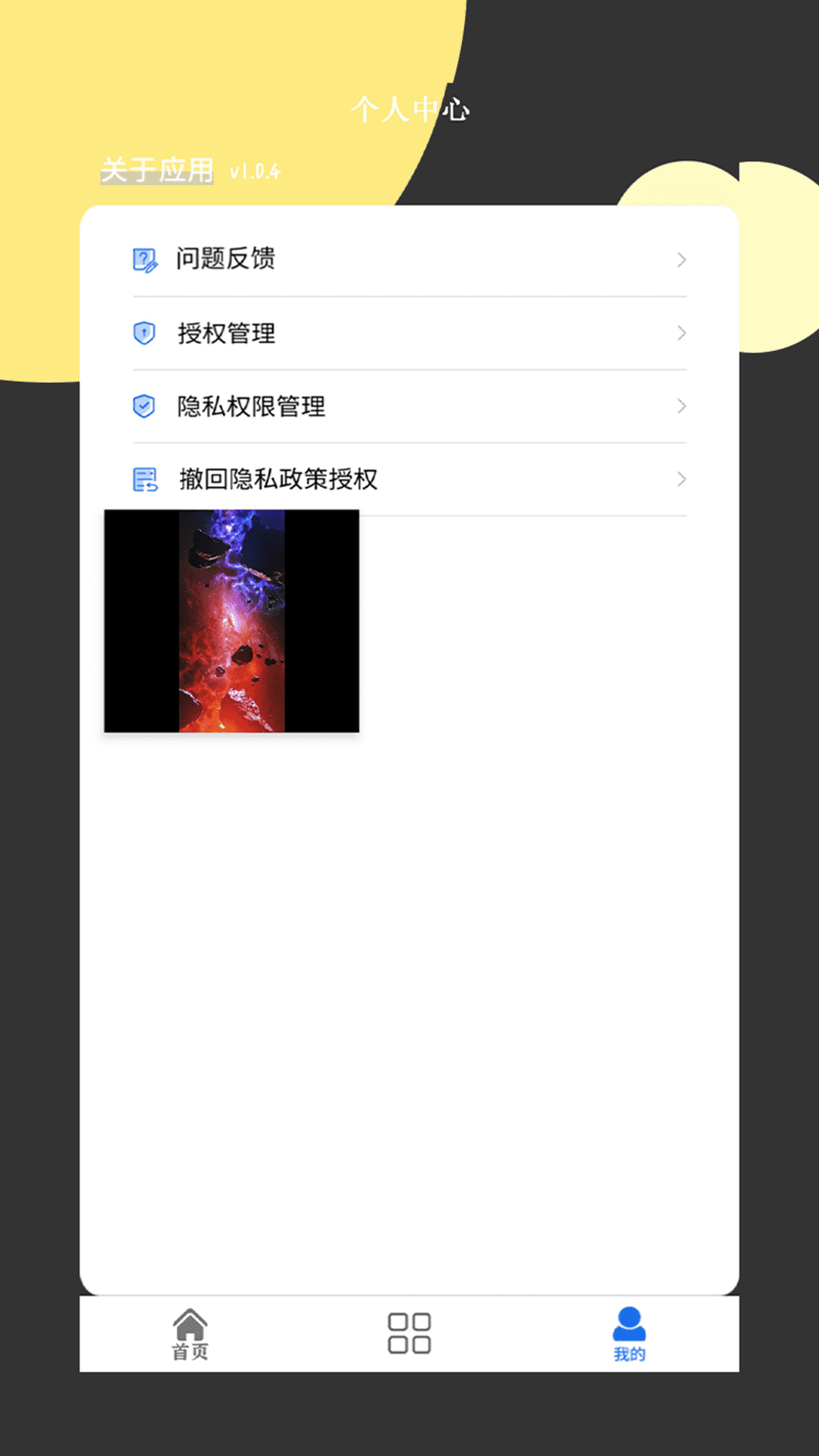Open the middle grid category tab
The height and width of the screenshot is (1456, 819).
409,1333
